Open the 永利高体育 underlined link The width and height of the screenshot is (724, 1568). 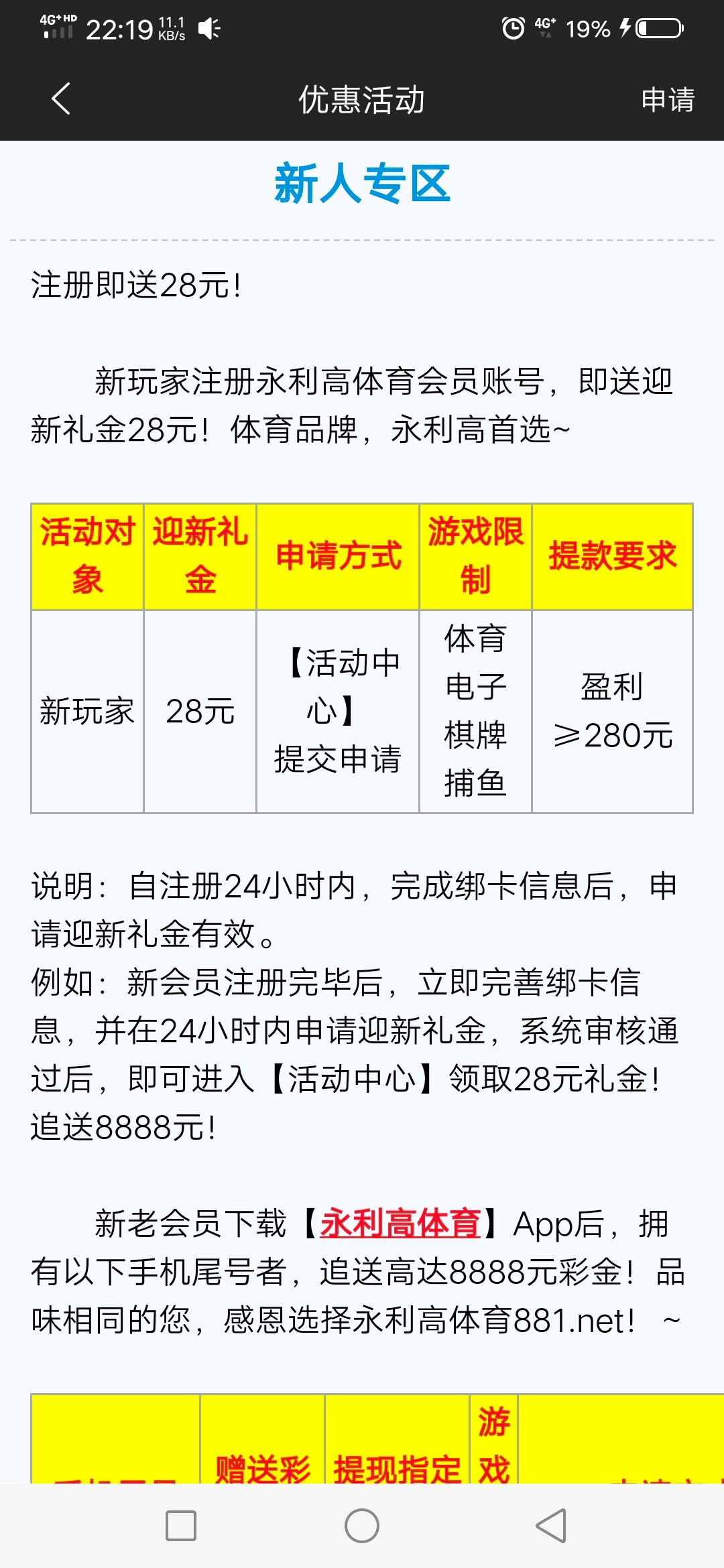(x=400, y=1224)
